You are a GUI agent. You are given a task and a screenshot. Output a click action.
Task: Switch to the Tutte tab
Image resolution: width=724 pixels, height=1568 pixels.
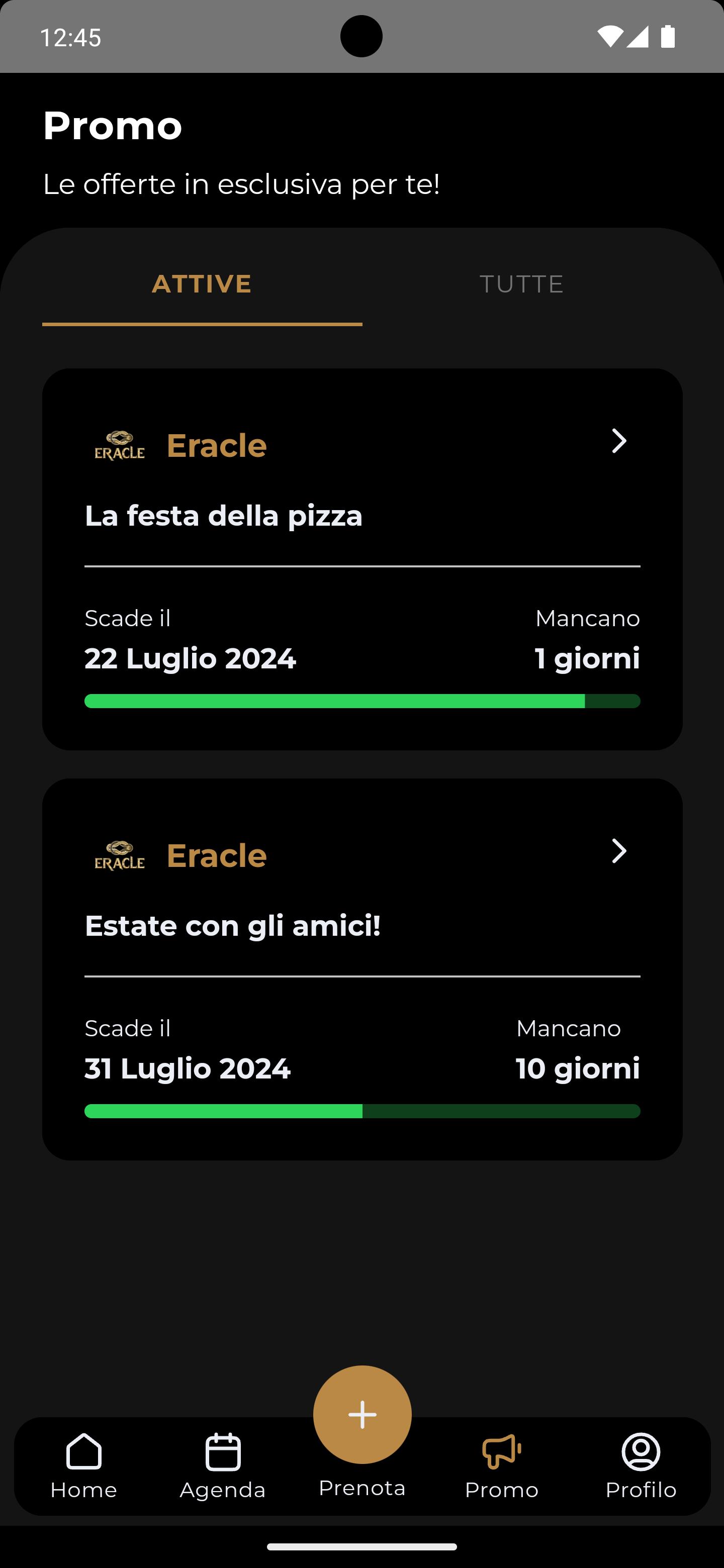(521, 284)
